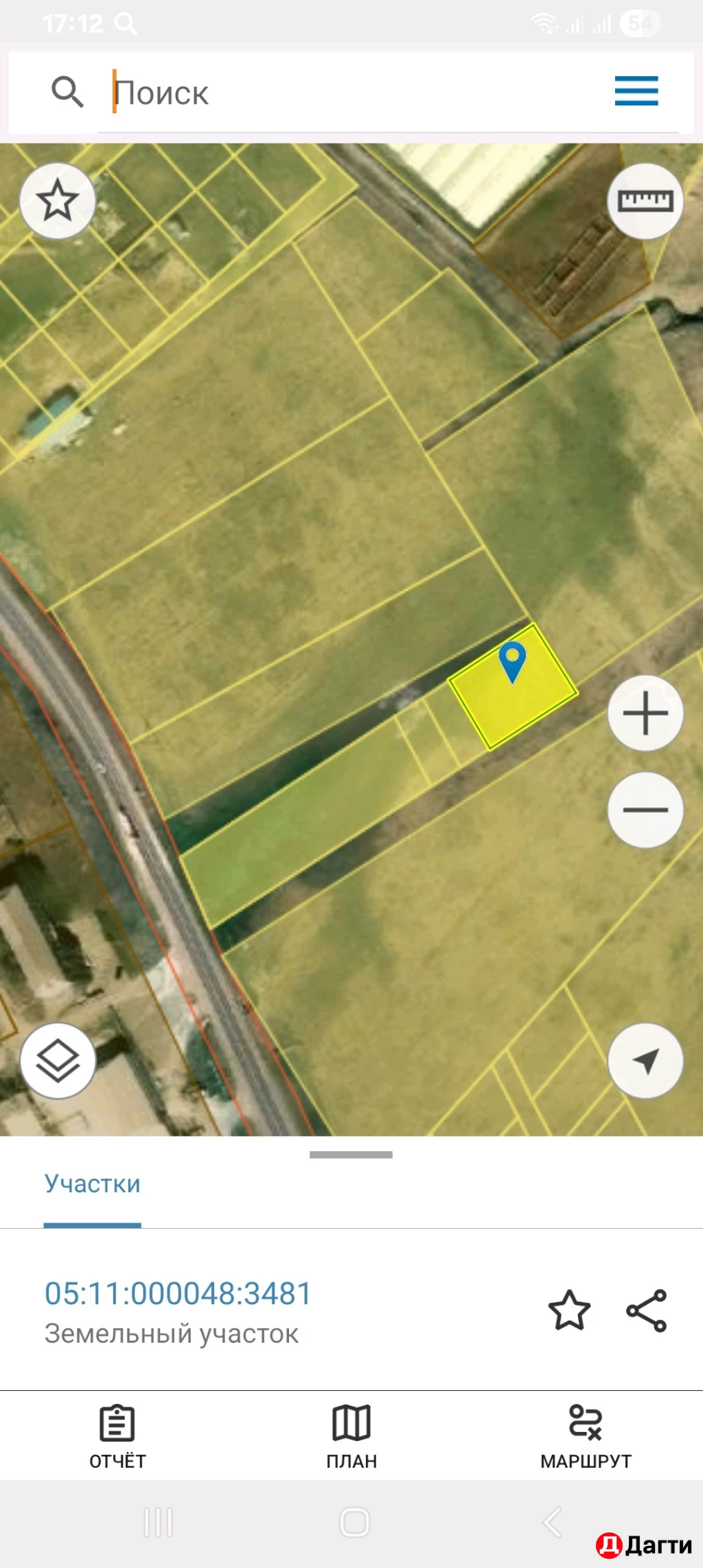Image resolution: width=703 pixels, height=1568 pixels.
Task: Activate the ruler measurement tool
Action: pyautogui.click(x=645, y=201)
